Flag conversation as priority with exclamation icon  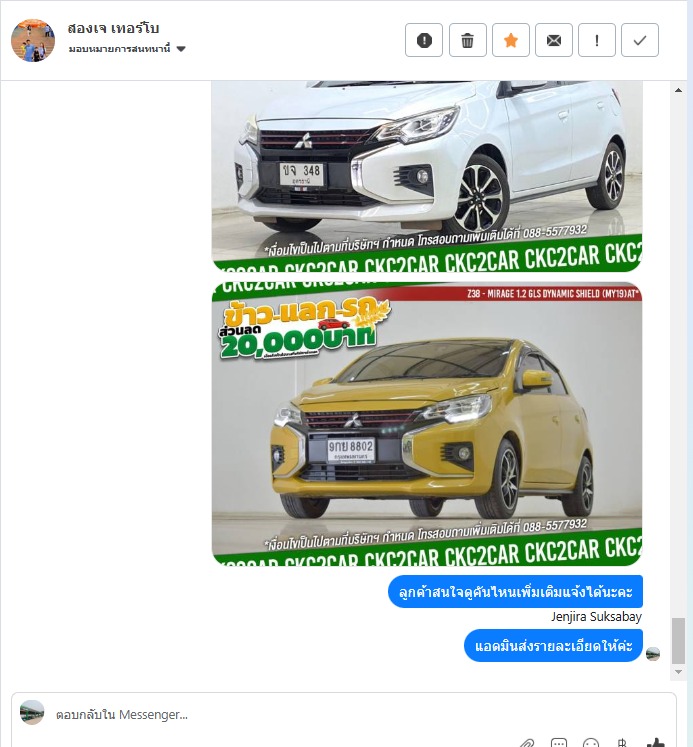coord(597,40)
